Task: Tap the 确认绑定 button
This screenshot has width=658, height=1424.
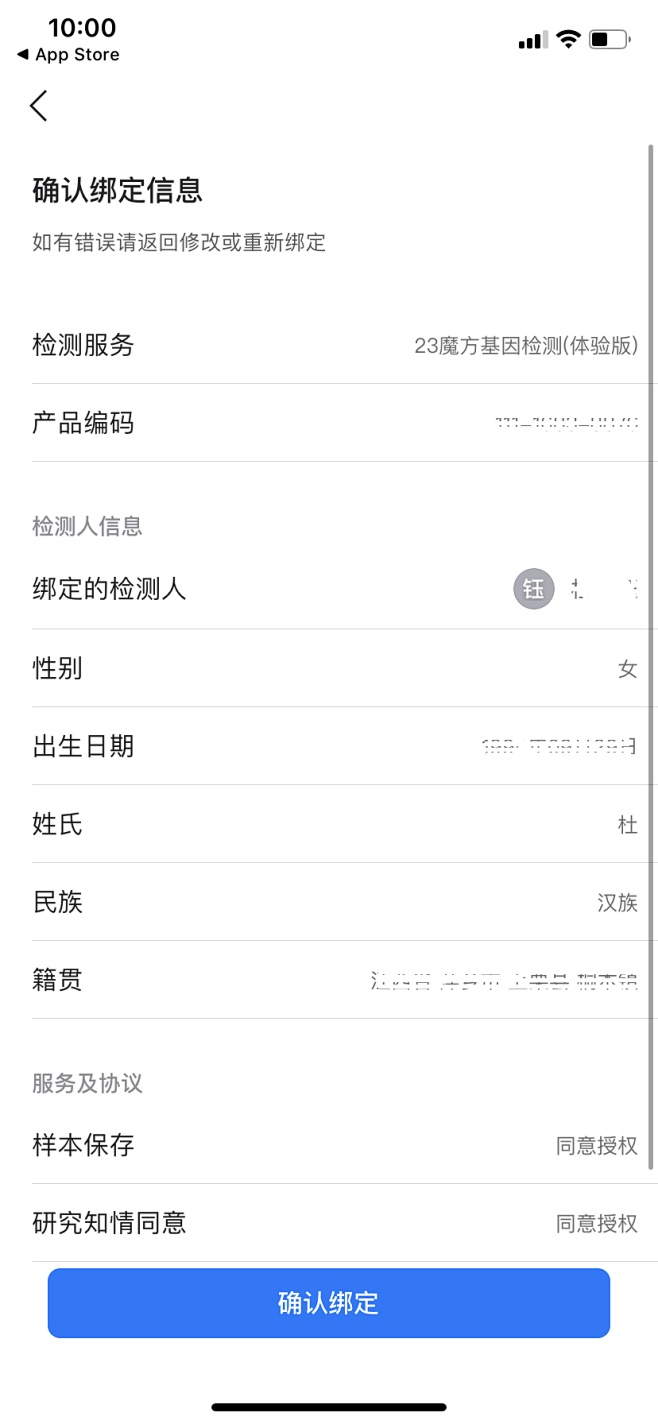Action: tap(329, 1303)
